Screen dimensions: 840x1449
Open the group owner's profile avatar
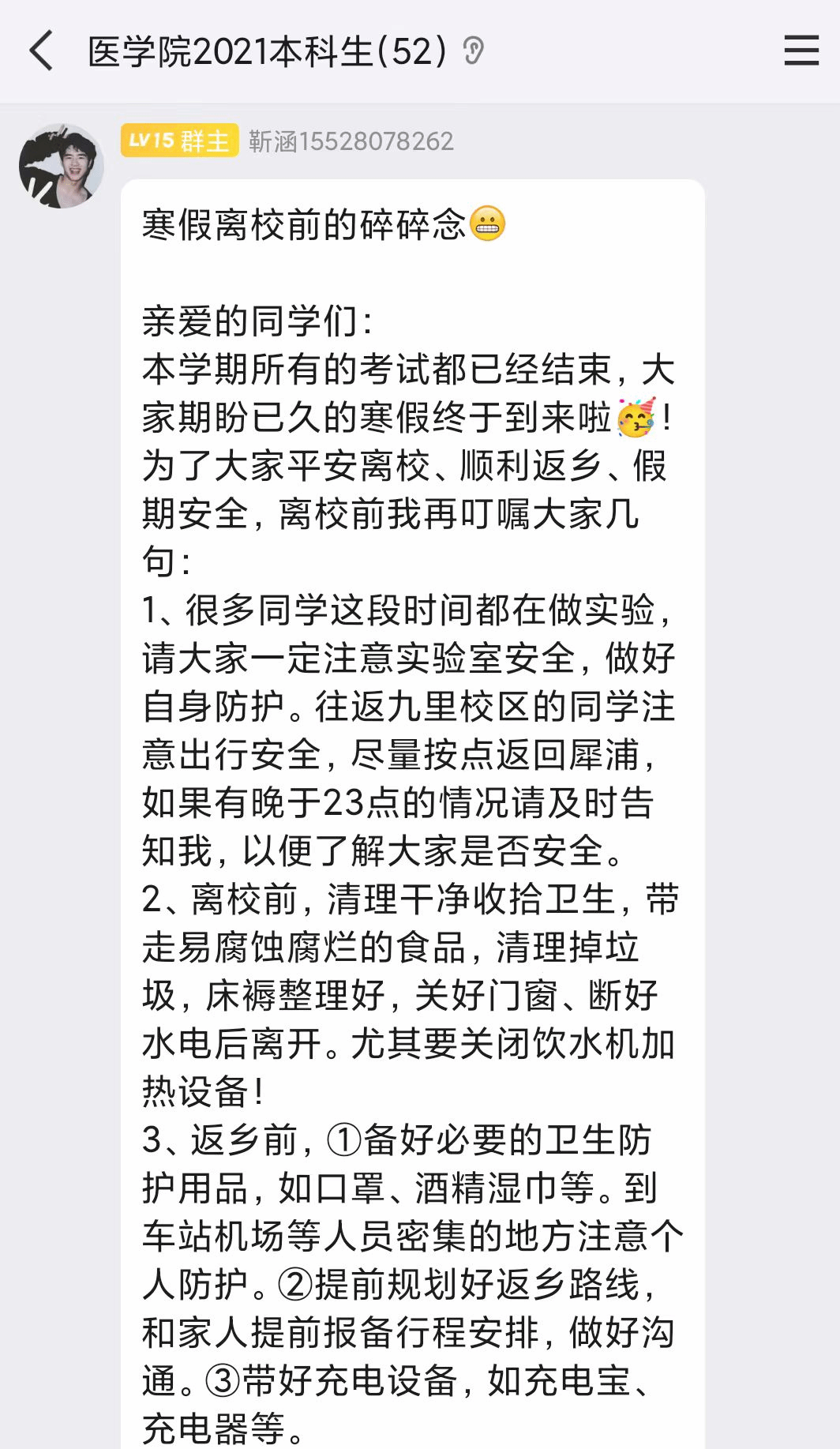point(62,166)
